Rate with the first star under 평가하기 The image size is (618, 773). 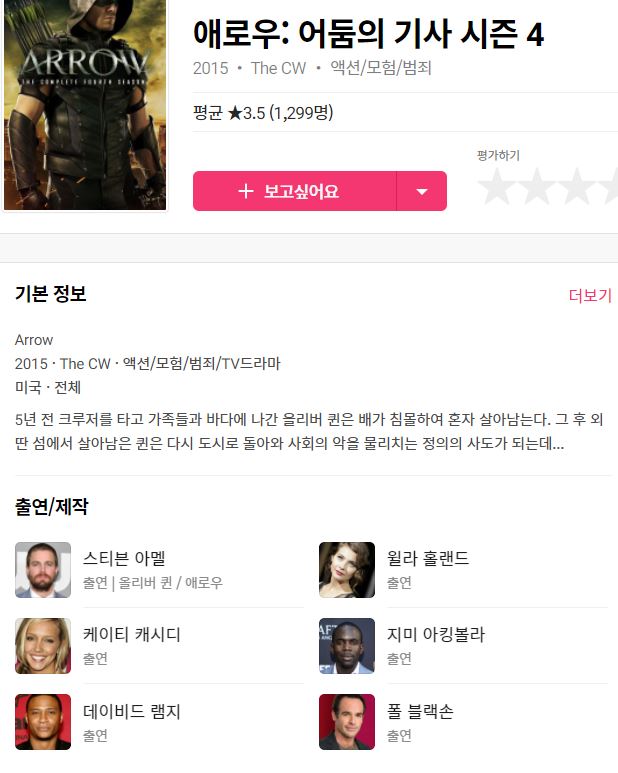click(x=496, y=187)
